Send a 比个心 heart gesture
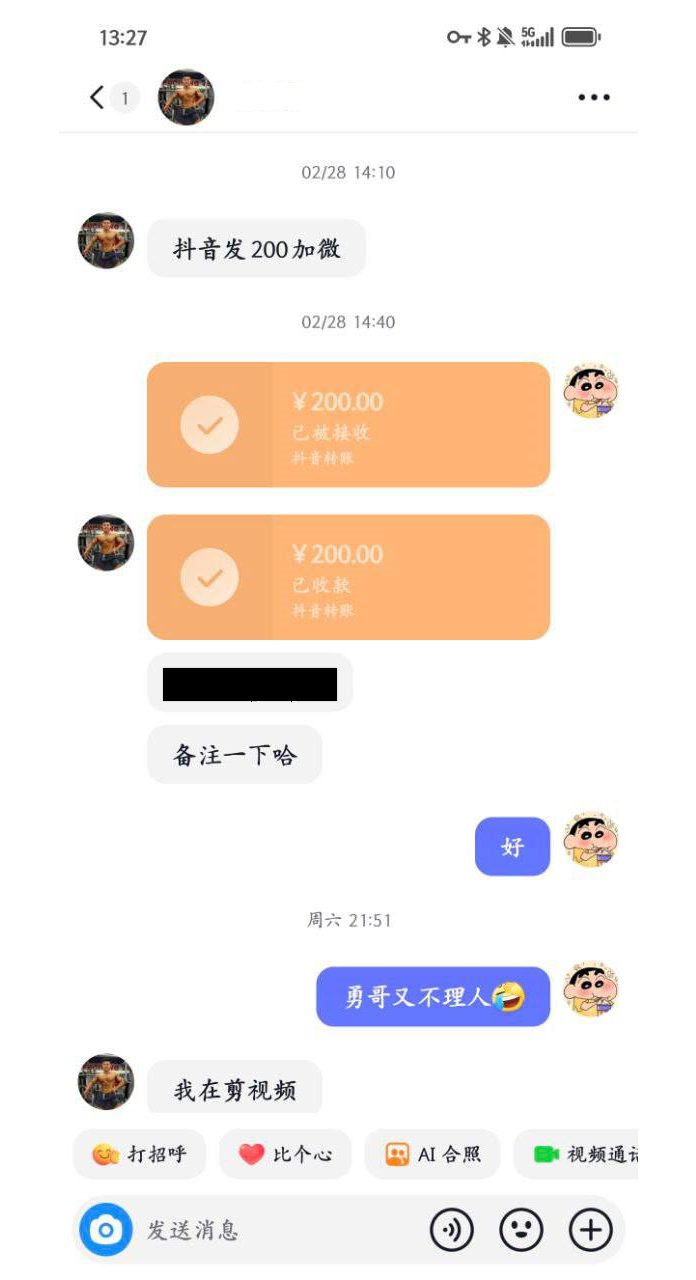The image size is (696, 1280). [285, 1154]
